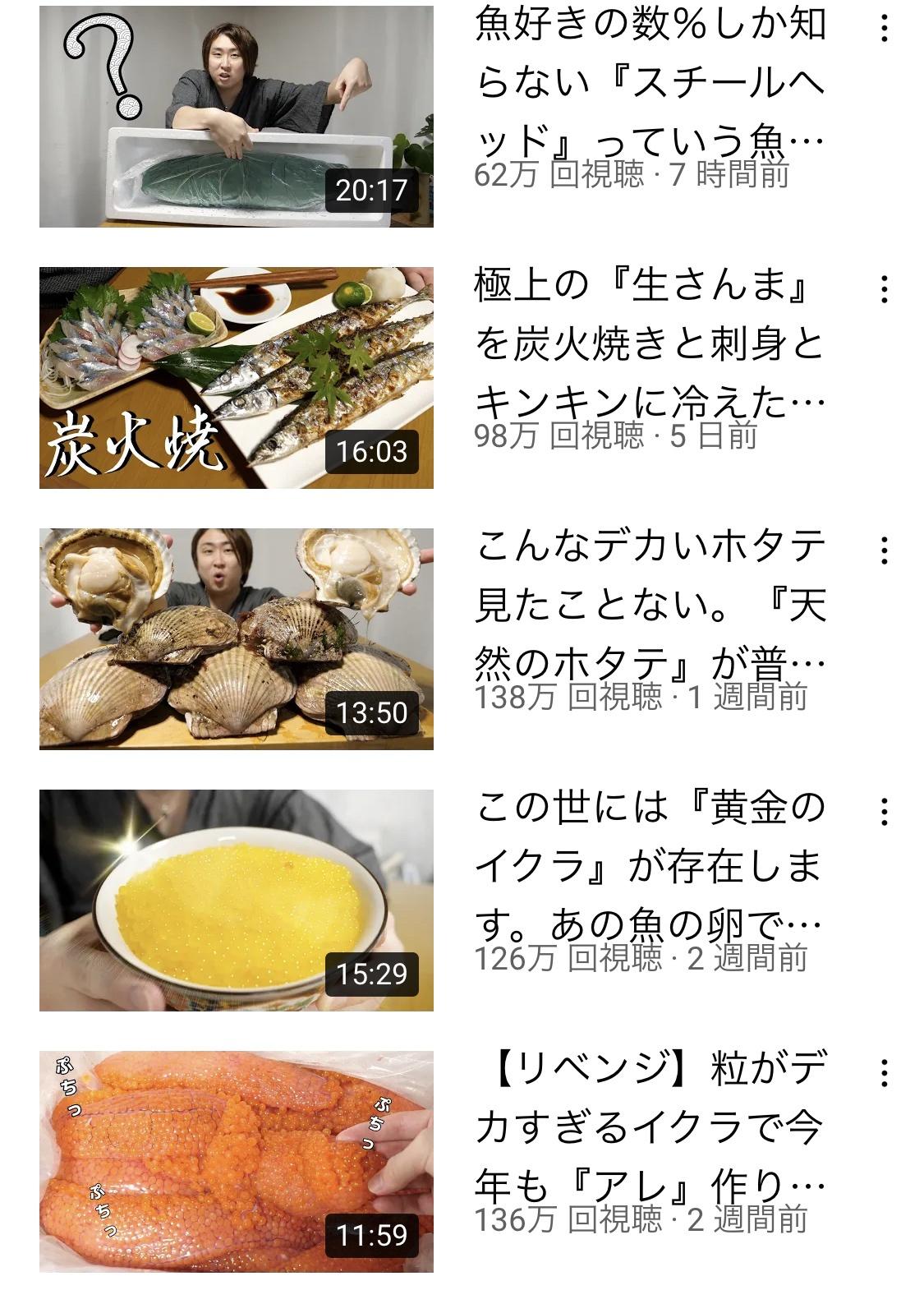Open the 20:17 steelhead fish video thumbnail
This screenshot has width=924, height=1290.
[x=236, y=117]
